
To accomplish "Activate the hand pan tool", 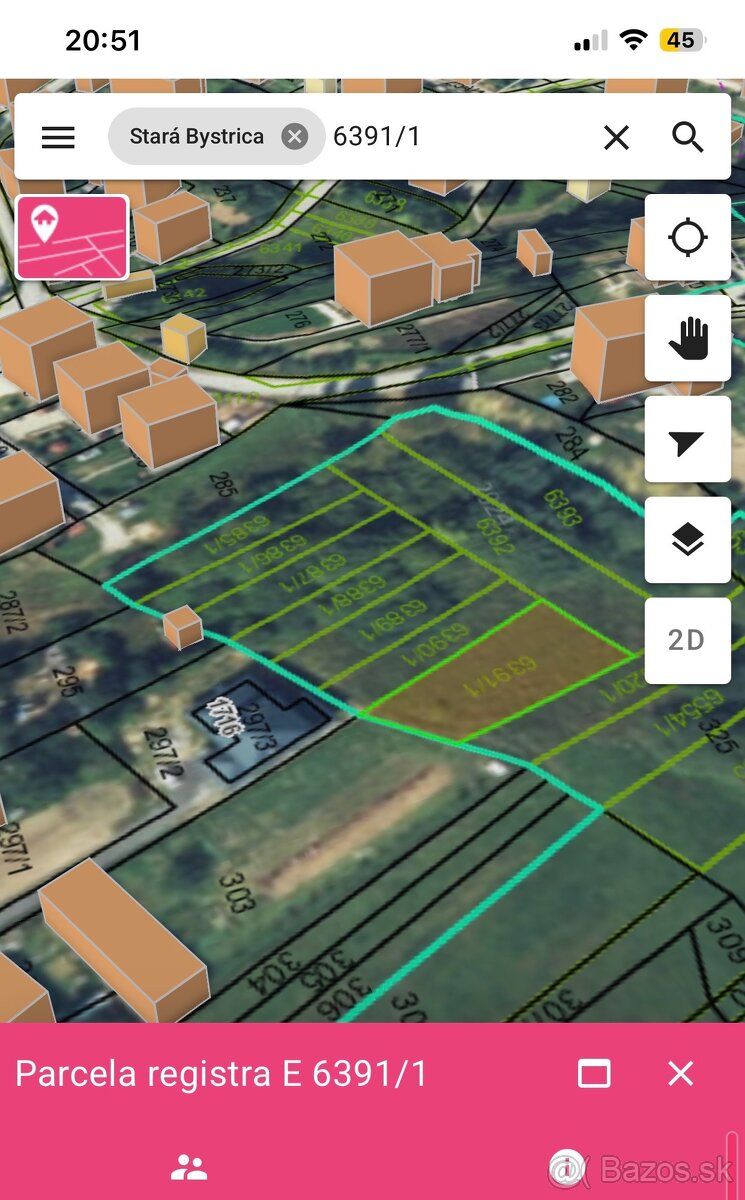I will 688,339.
